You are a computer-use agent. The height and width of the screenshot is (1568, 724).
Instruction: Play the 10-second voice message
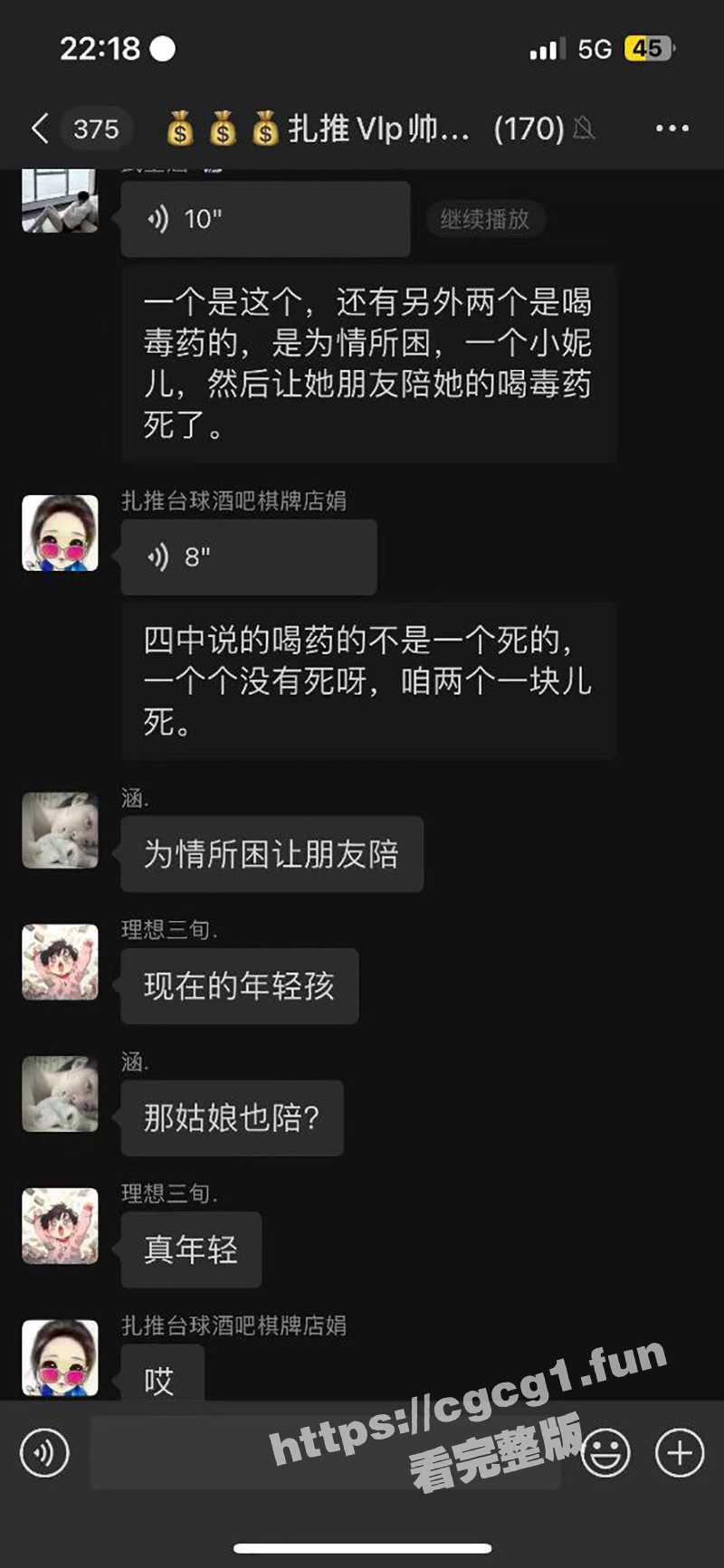coord(264,219)
